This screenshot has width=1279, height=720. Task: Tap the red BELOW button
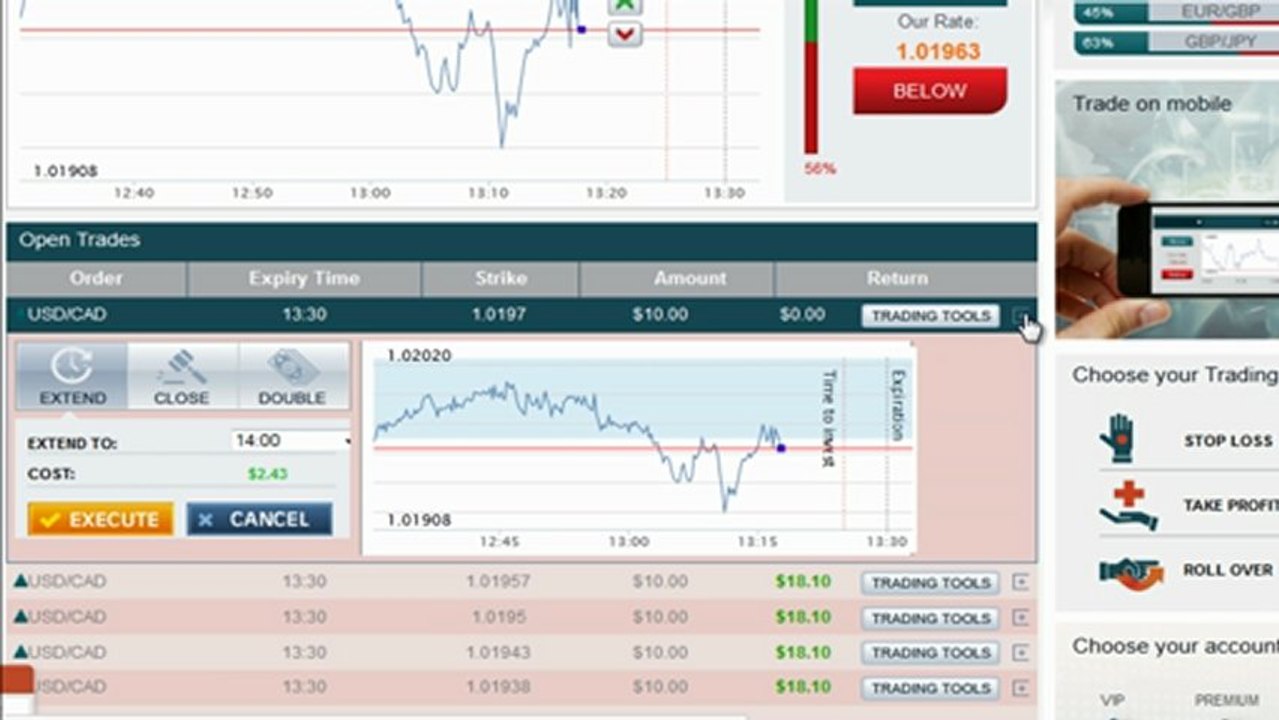coord(929,91)
